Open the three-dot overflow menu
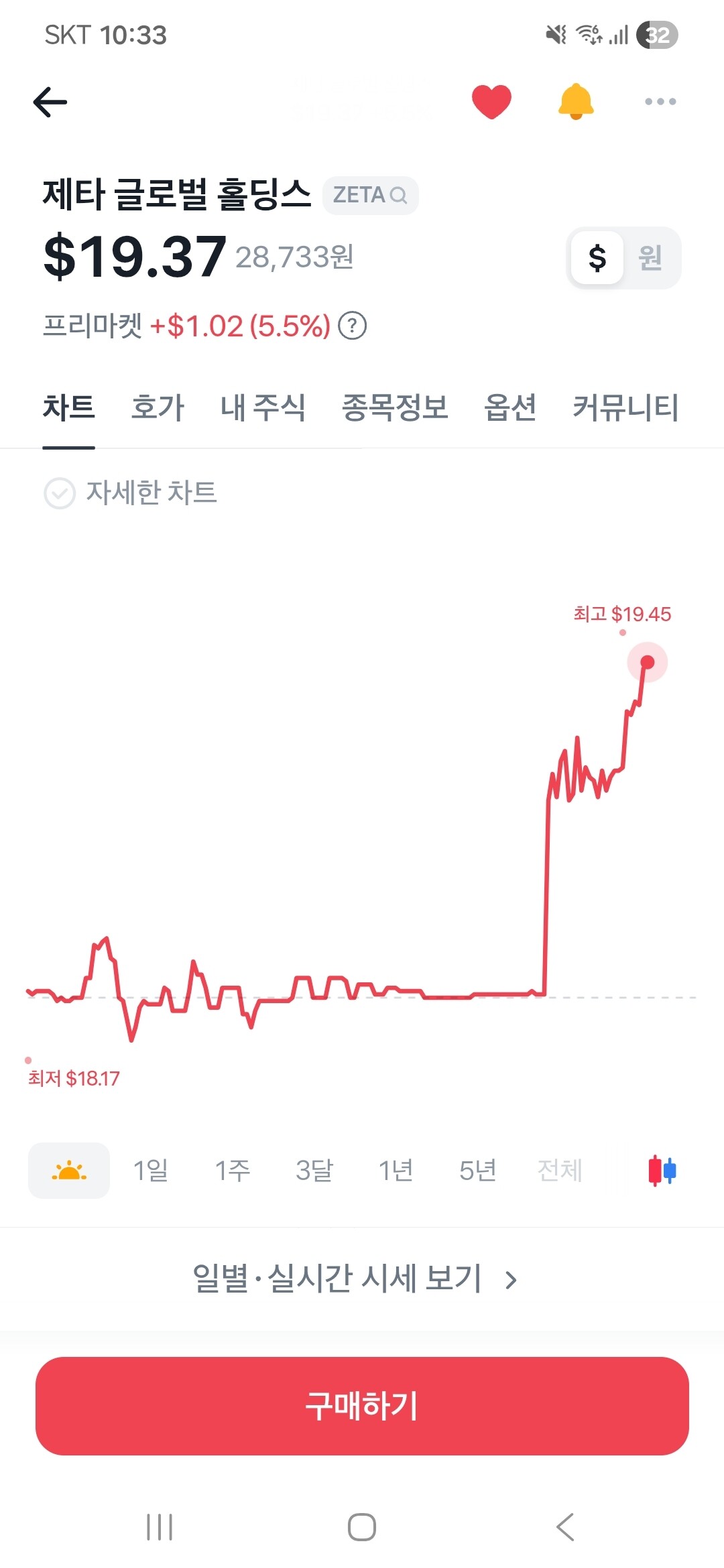Screen dimensions: 724x1568 660,102
